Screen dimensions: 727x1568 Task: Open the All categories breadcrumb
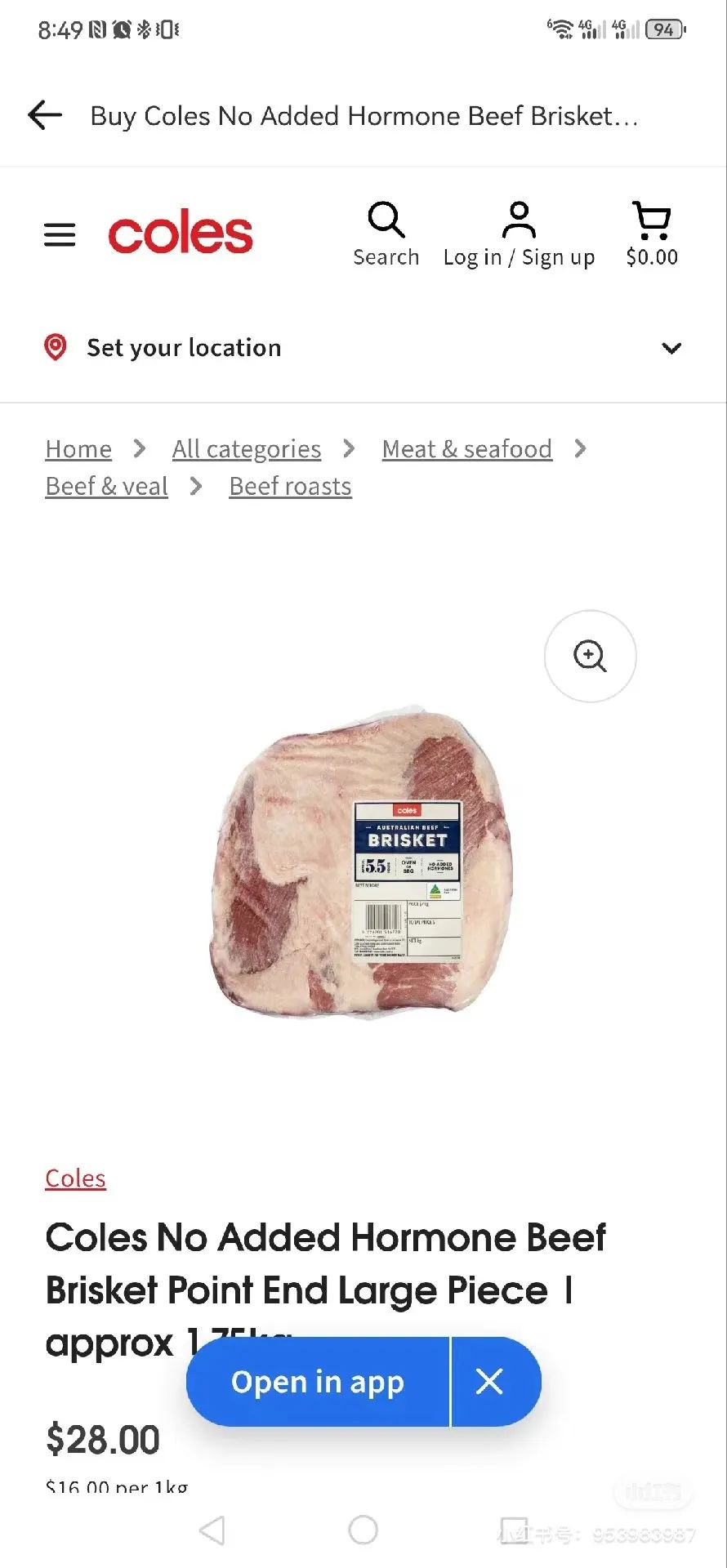[246, 449]
